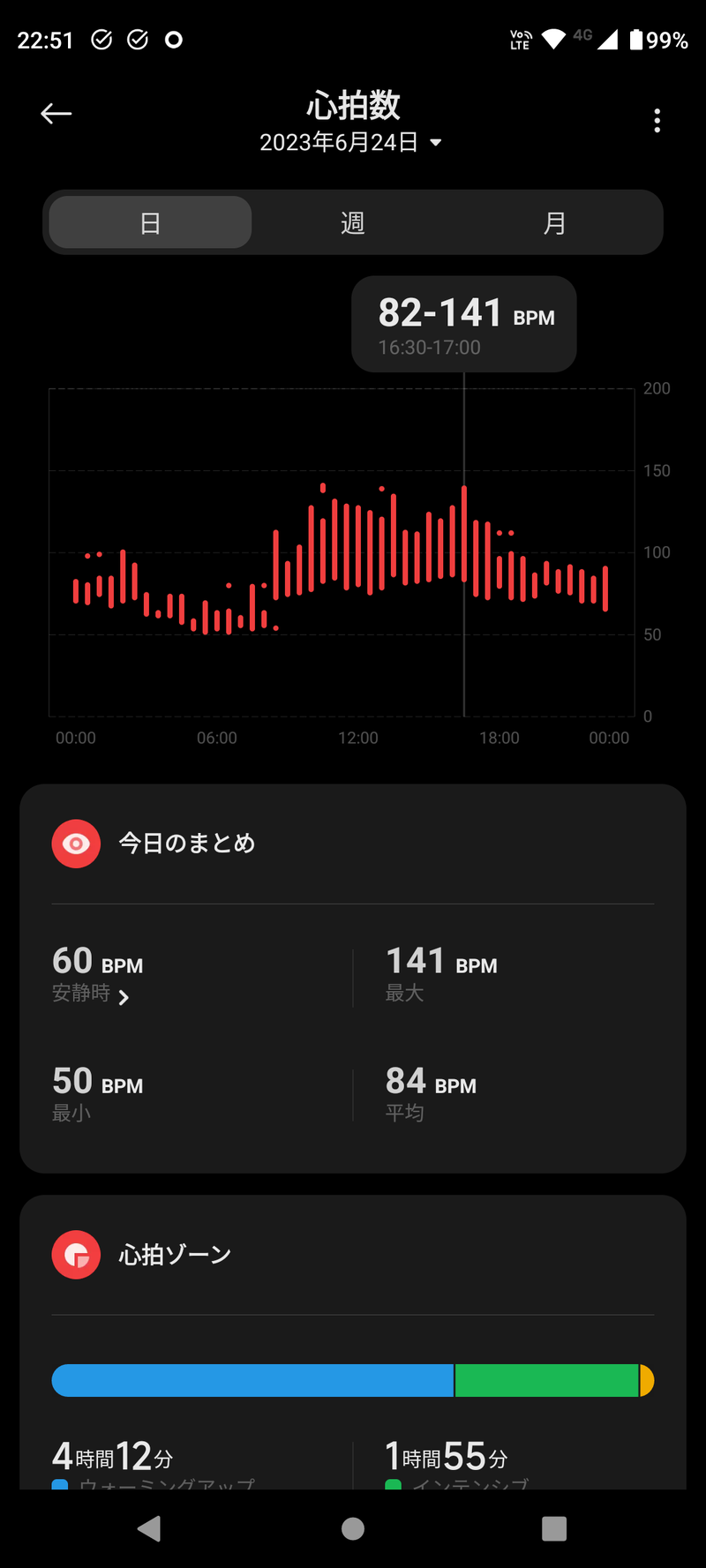The height and width of the screenshot is (1568, 706).
Task: Select the 日 day view tab
Action: (x=151, y=223)
